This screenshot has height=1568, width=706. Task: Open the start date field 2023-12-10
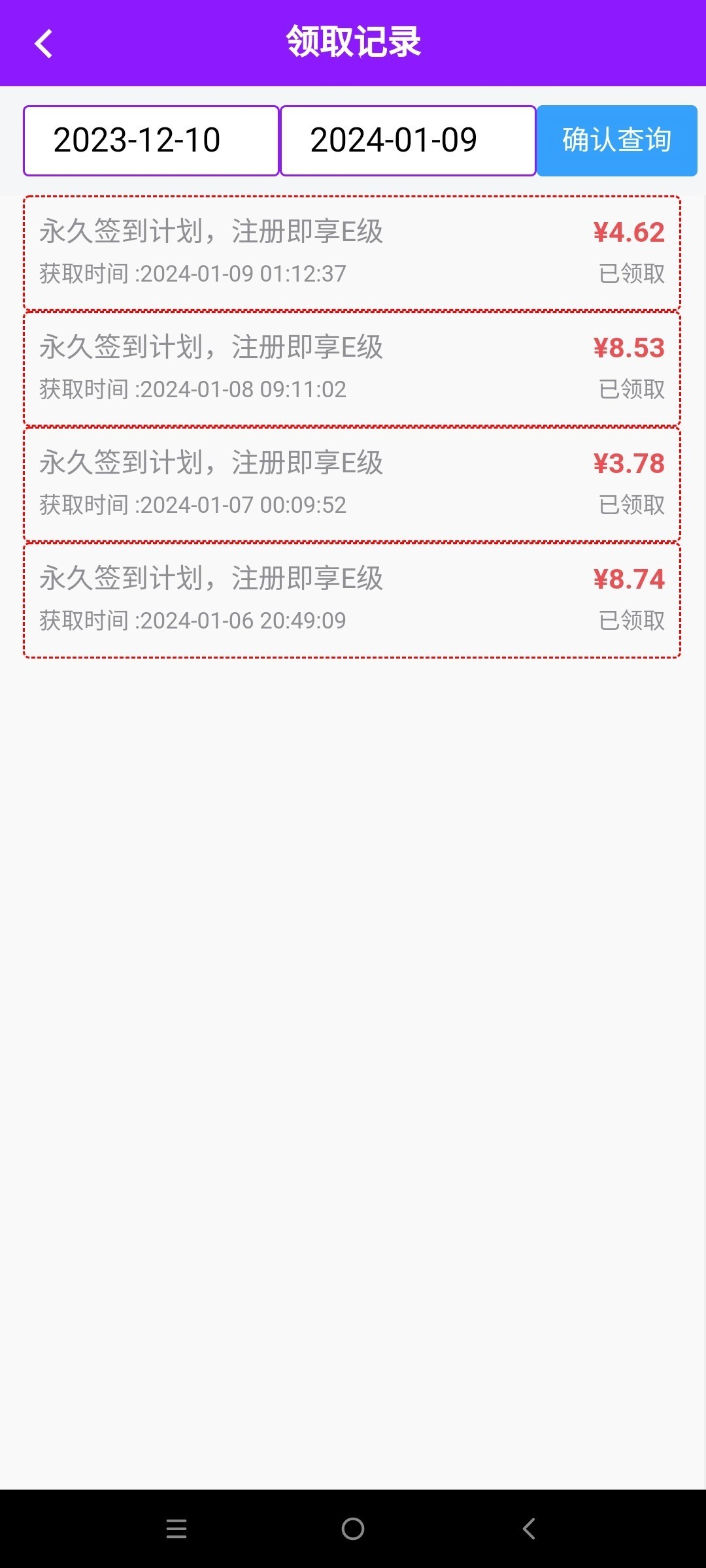[x=151, y=140]
